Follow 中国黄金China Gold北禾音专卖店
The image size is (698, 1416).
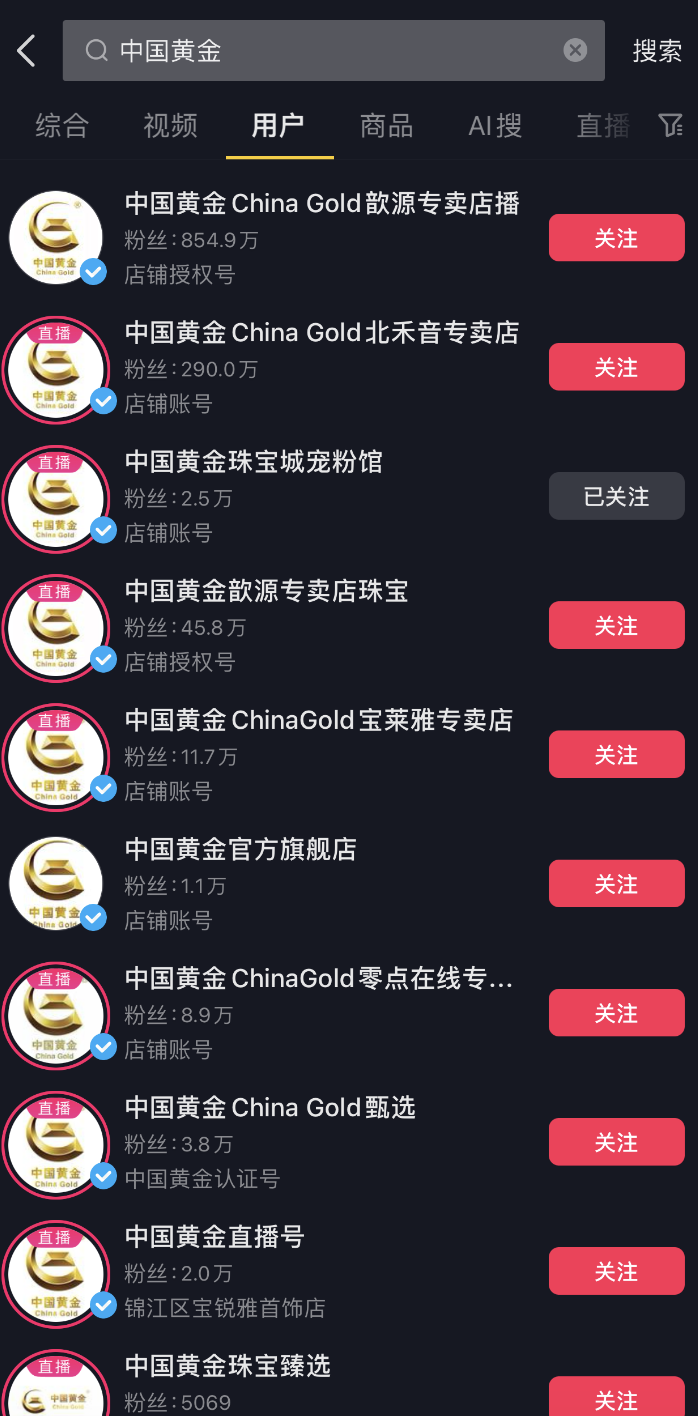[616, 367]
